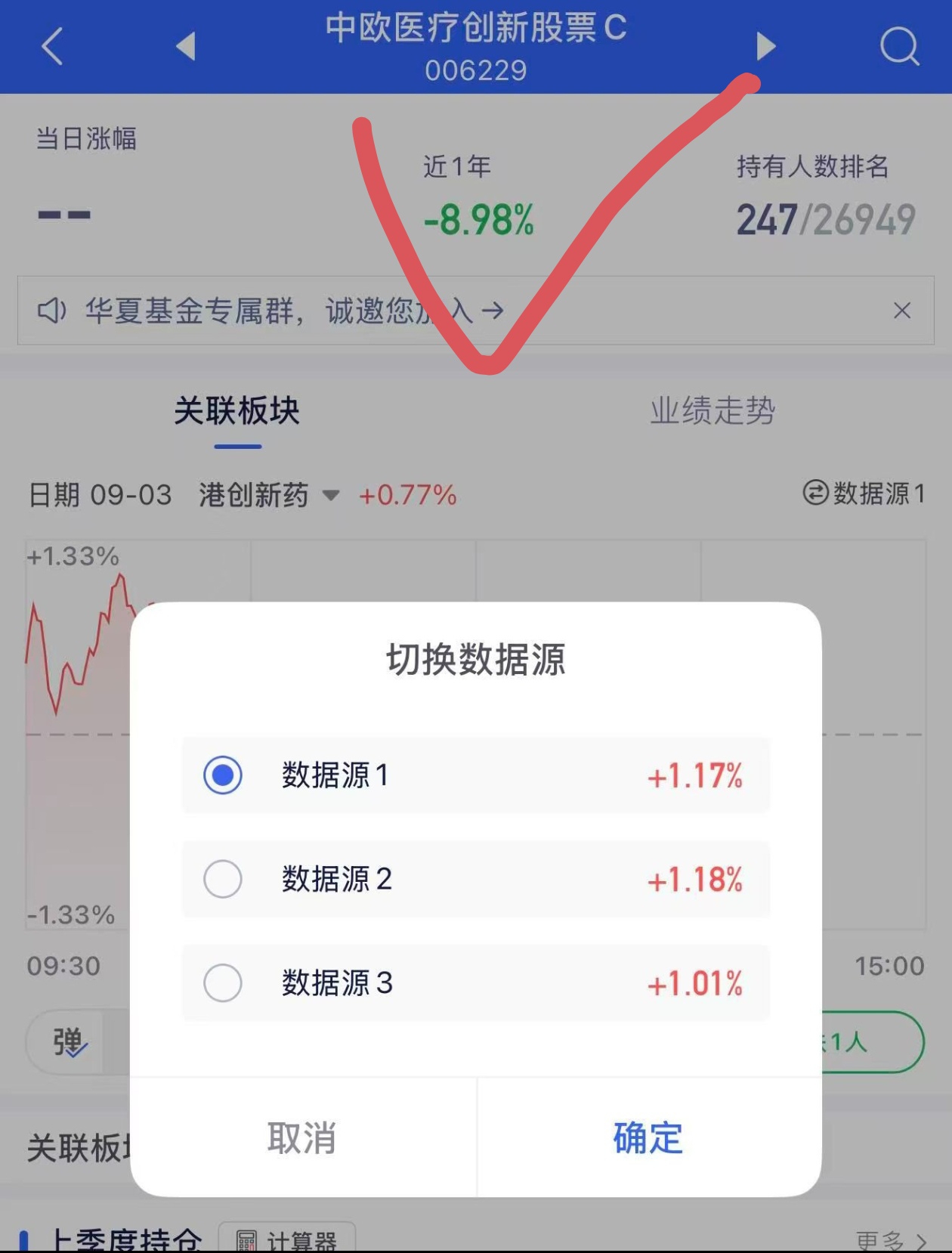
Task: Open the search magnifier icon
Action: 899,46
